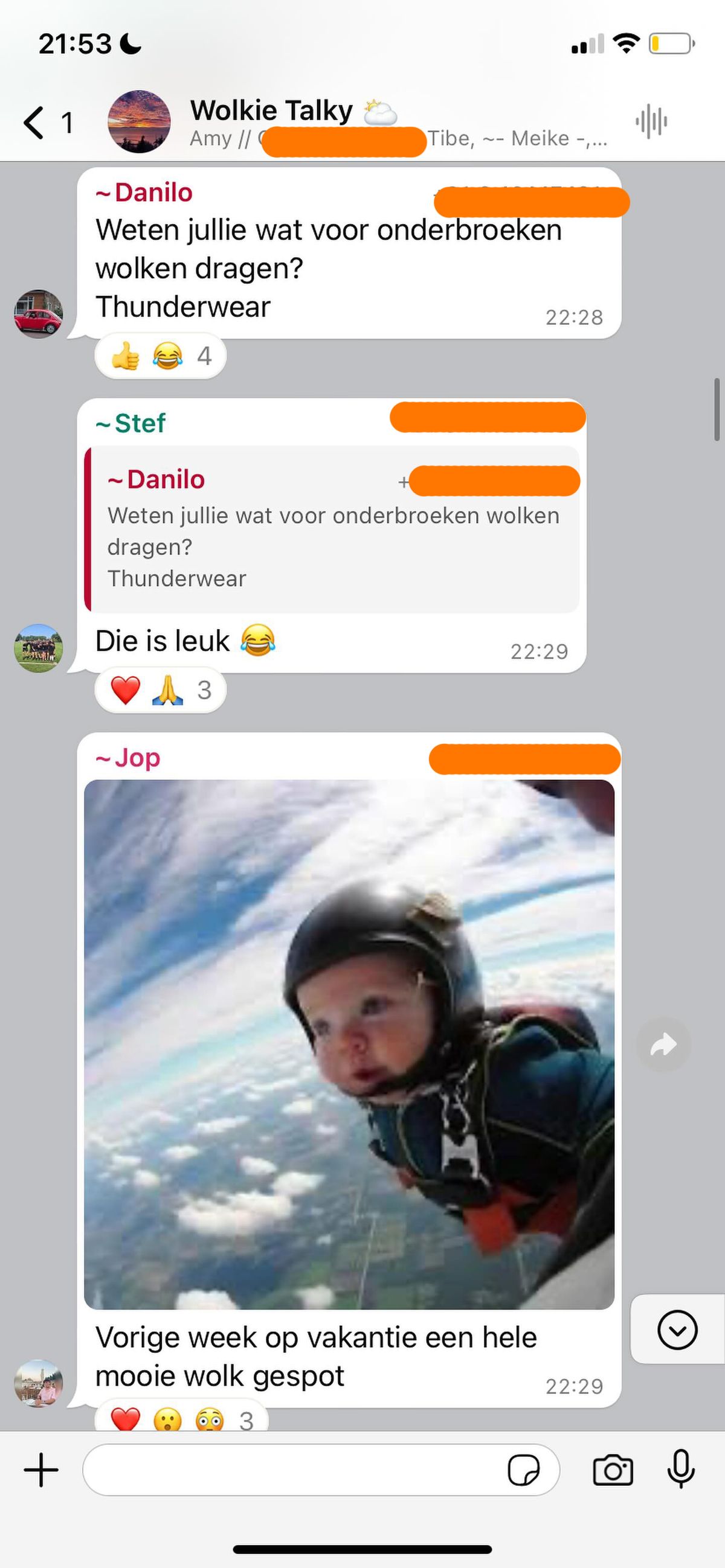Open the attachment plus menu
The width and height of the screenshot is (725, 1568).
42,1470
